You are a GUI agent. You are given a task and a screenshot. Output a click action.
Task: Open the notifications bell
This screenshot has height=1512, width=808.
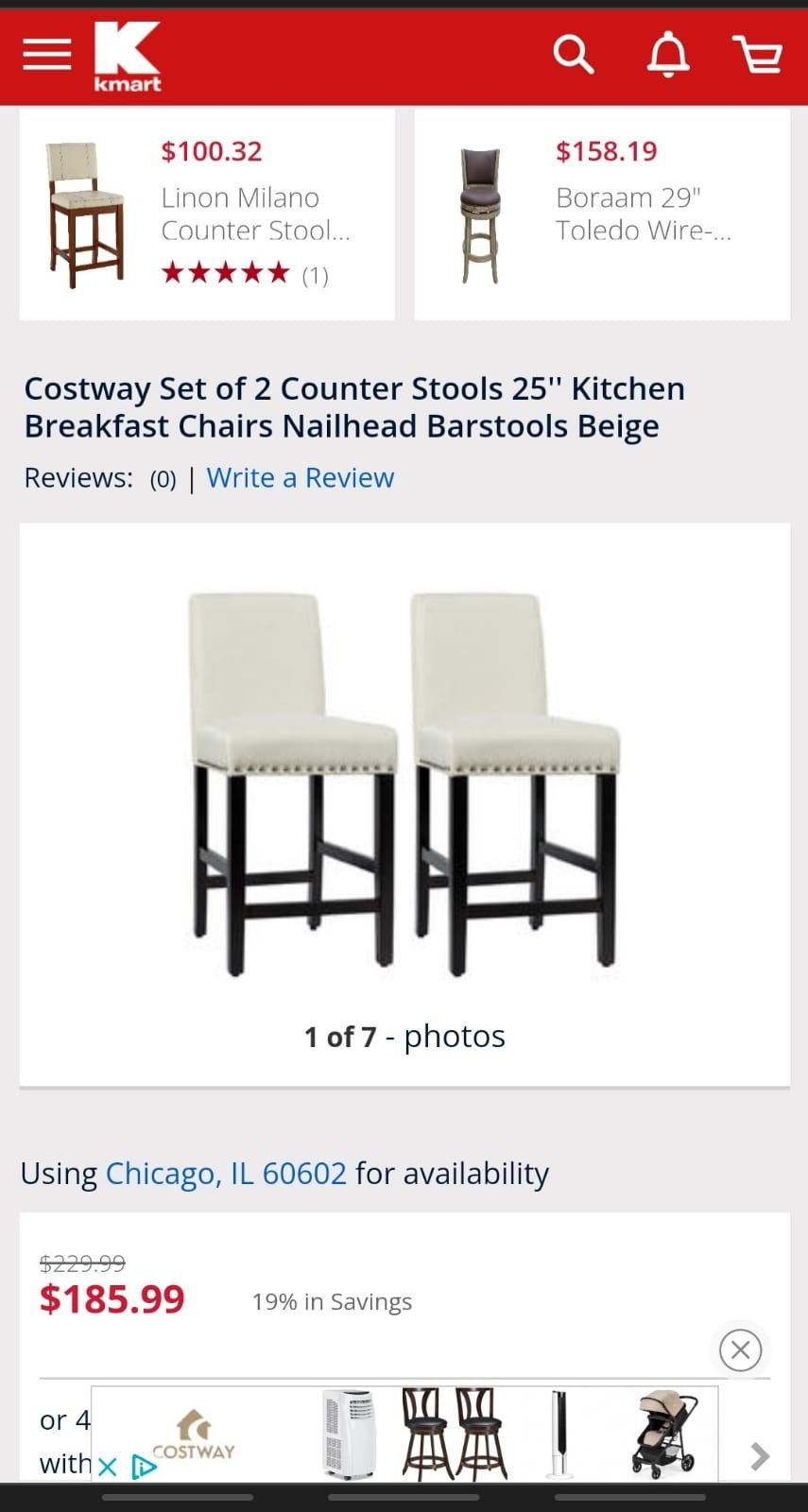(667, 55)
